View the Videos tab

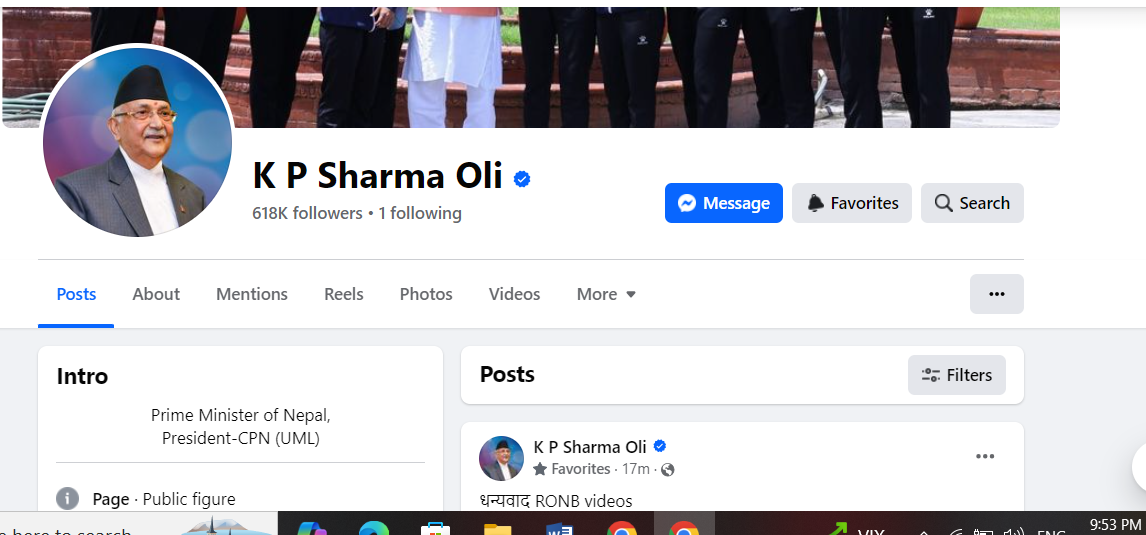tap(514, 294)
